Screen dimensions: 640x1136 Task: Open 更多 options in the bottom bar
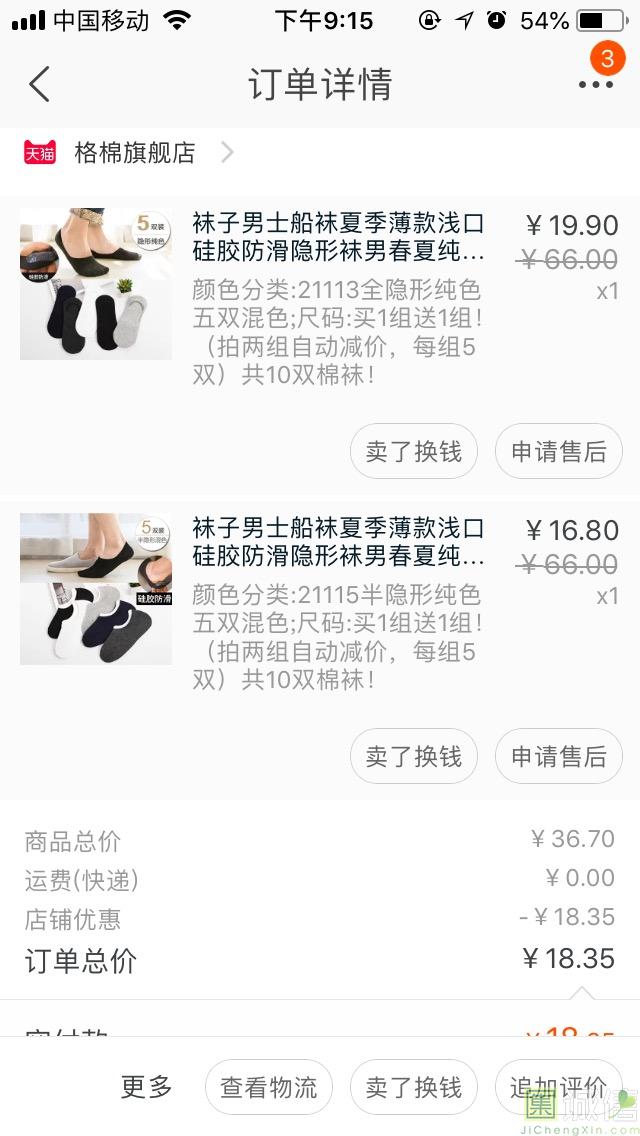click(147, 1088)
